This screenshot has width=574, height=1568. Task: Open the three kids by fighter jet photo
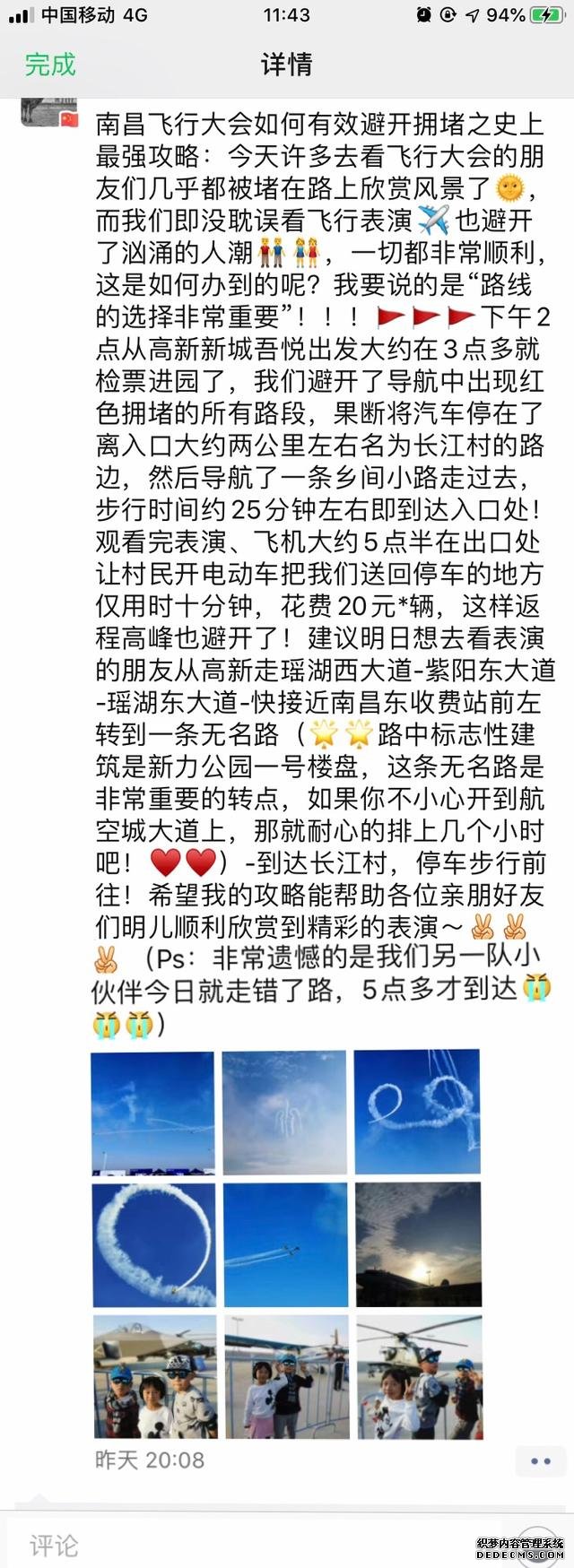pos(153,1377)
